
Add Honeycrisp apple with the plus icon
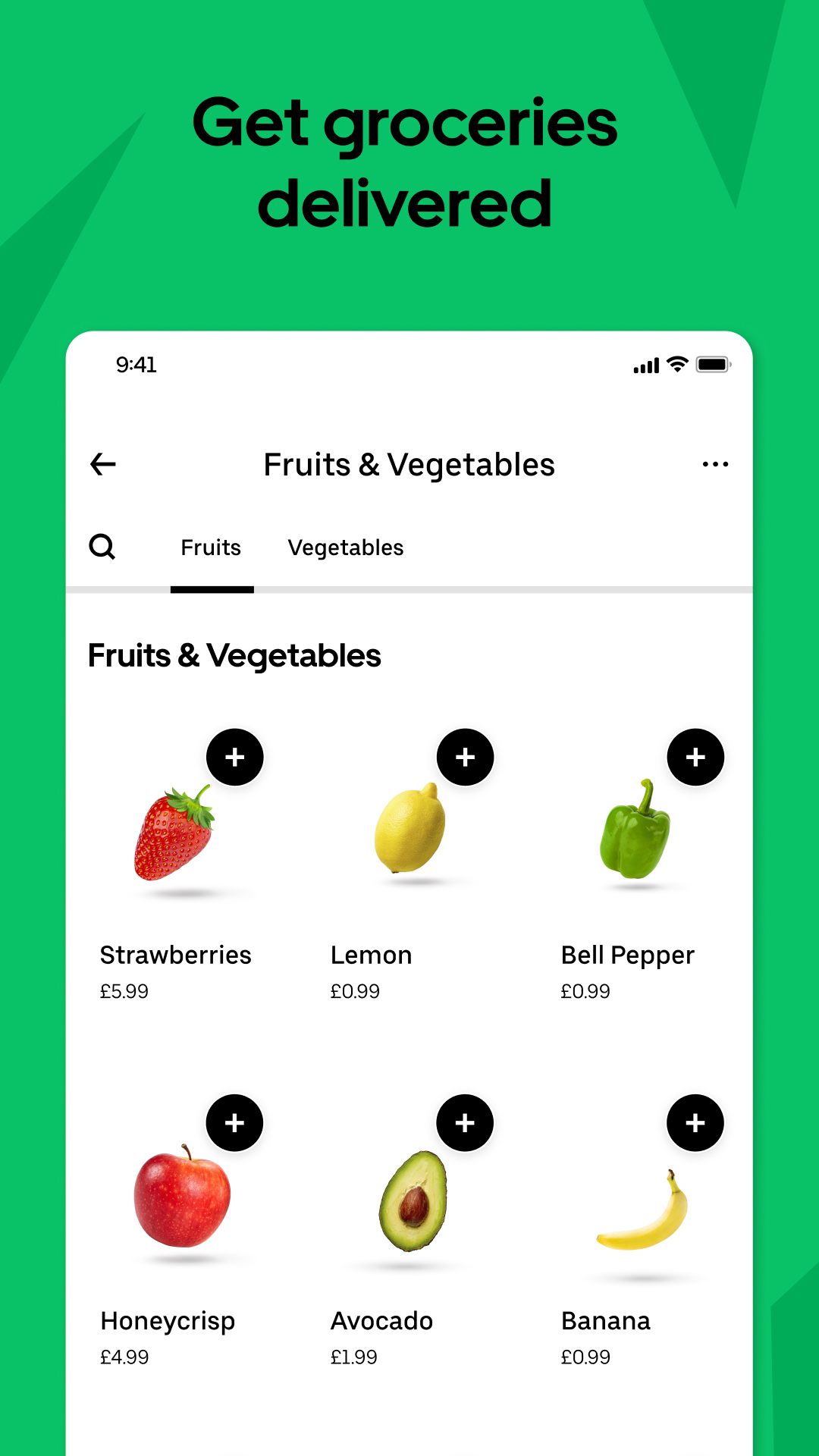point(235,1122)
